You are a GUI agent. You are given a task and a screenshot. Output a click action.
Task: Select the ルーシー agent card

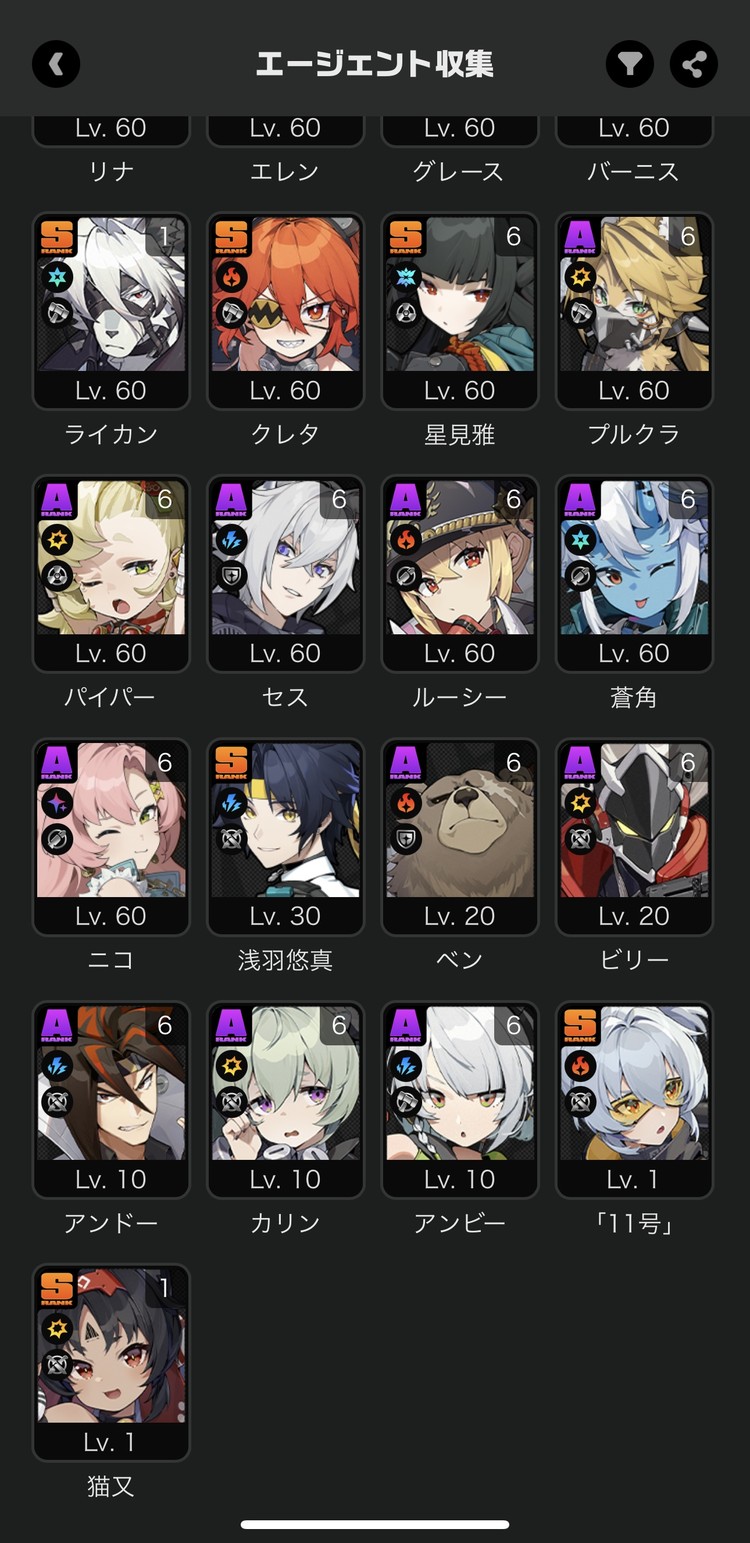click(x=460, y=573)
